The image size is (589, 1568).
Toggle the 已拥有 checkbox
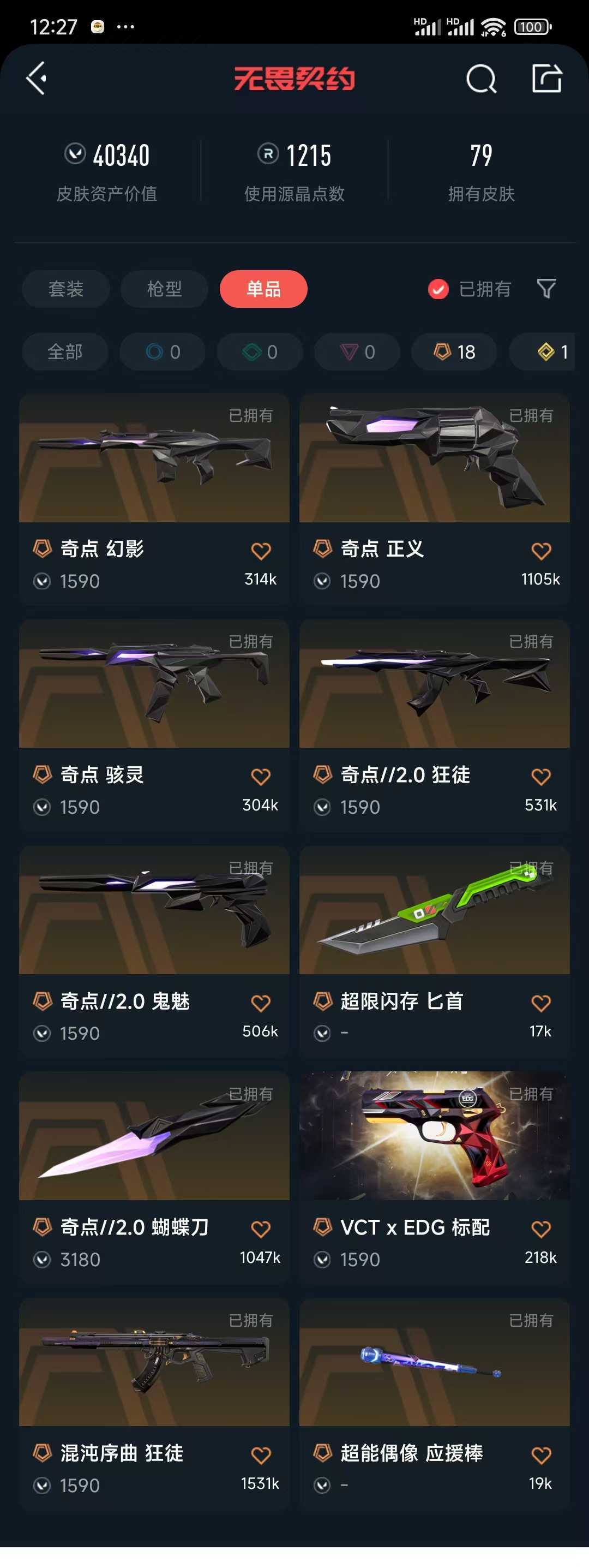[438, 289]
